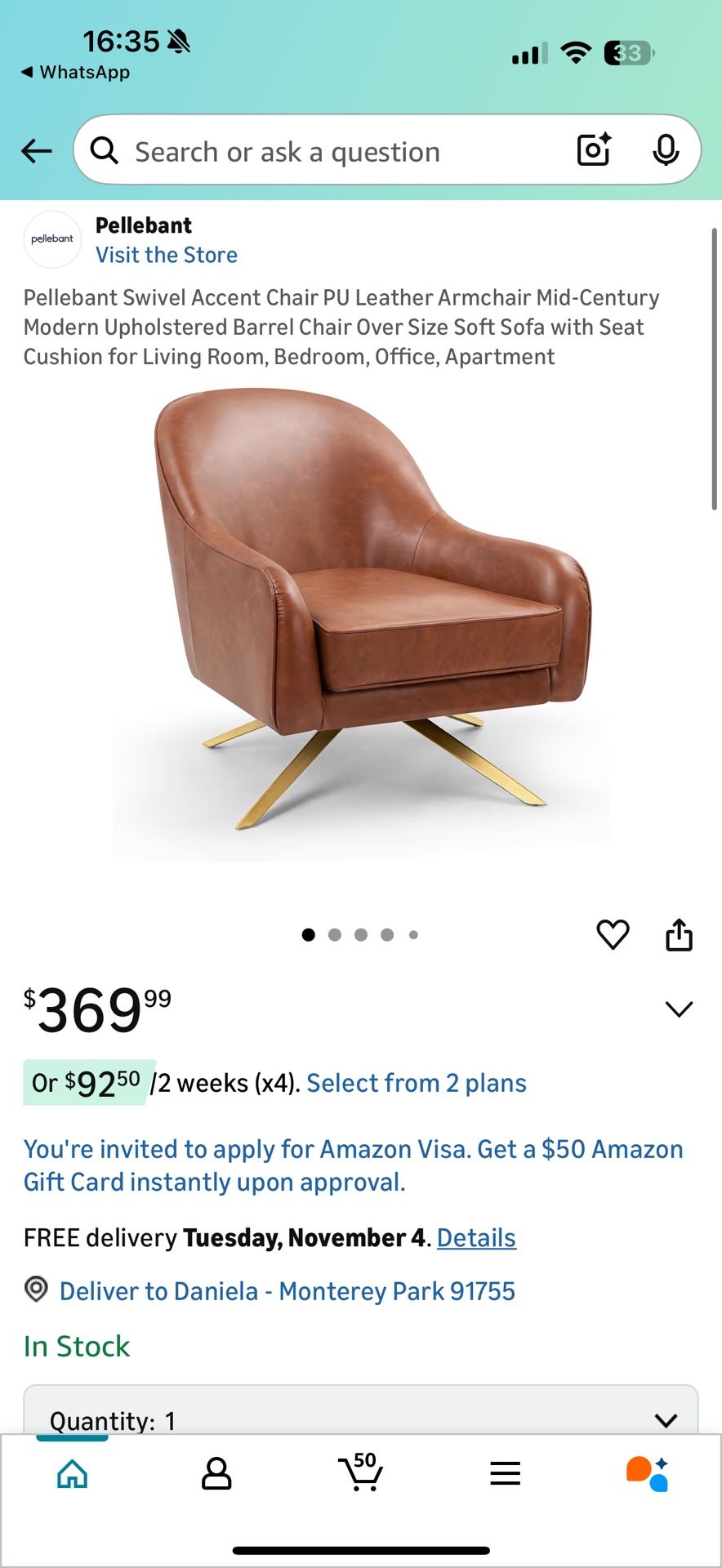This screenshot has height=1568, width=722.
Task: View FREE delivery Details
Action: coord(476,1238)
